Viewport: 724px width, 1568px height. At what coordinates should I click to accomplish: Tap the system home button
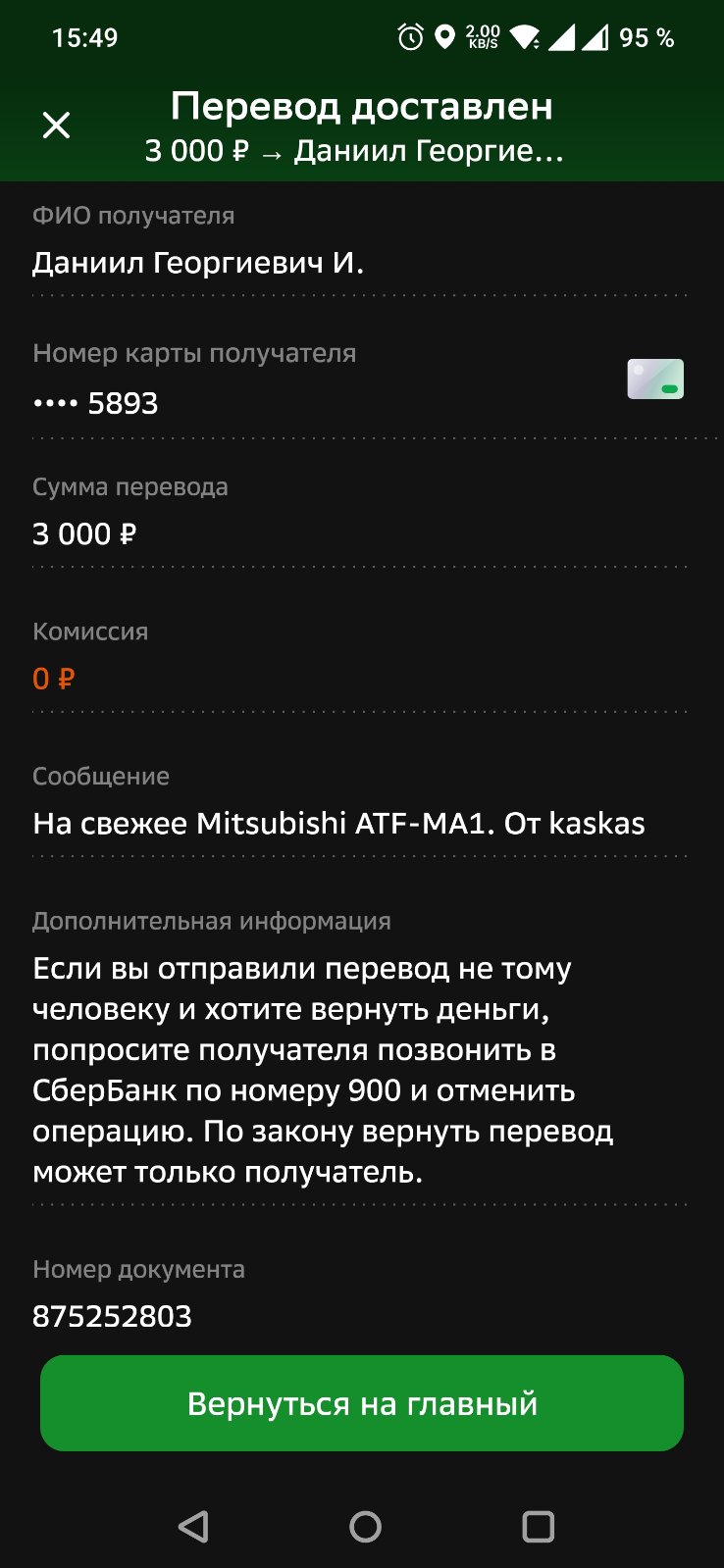[x=365, y=1526]
